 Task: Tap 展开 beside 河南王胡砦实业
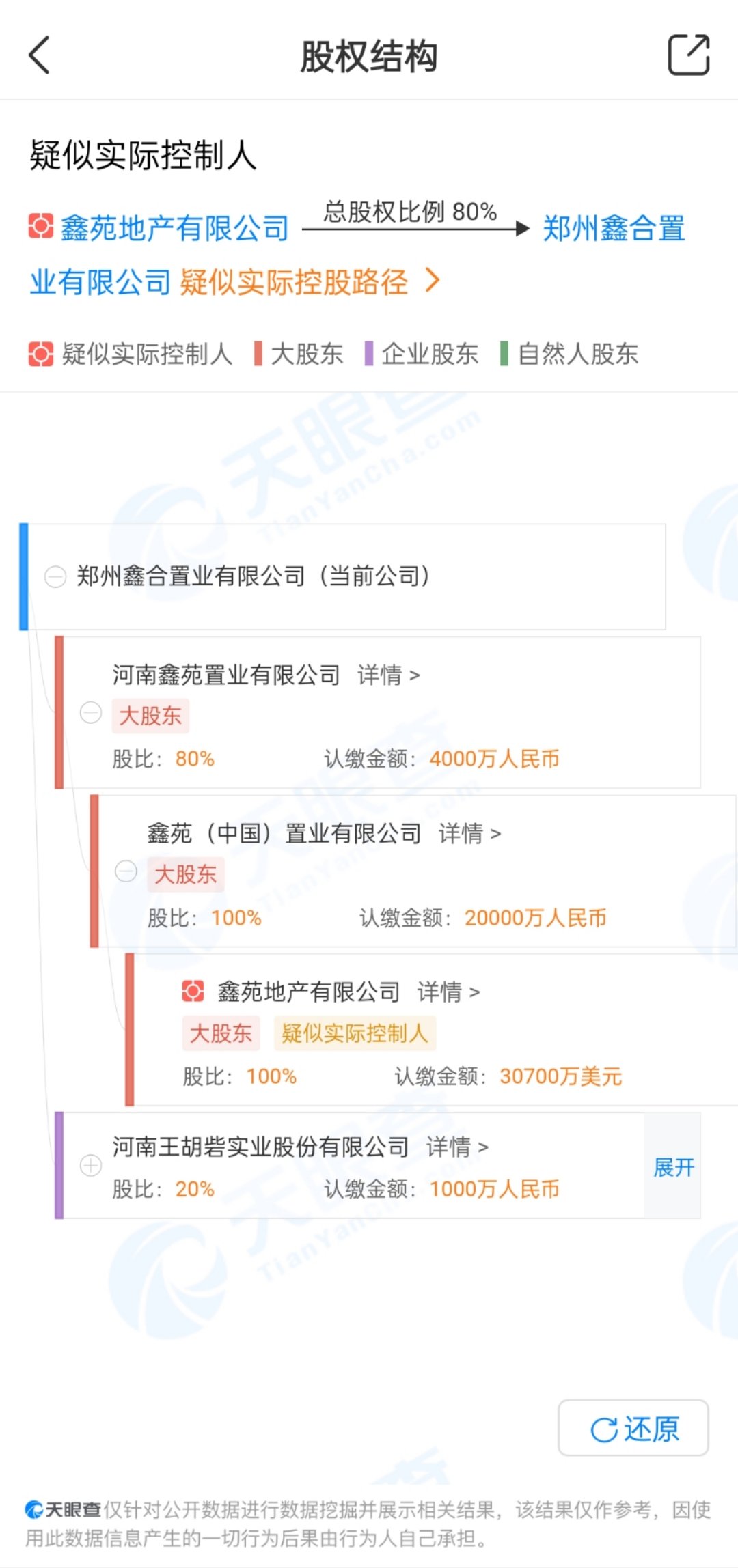(x=673, y=1166)
